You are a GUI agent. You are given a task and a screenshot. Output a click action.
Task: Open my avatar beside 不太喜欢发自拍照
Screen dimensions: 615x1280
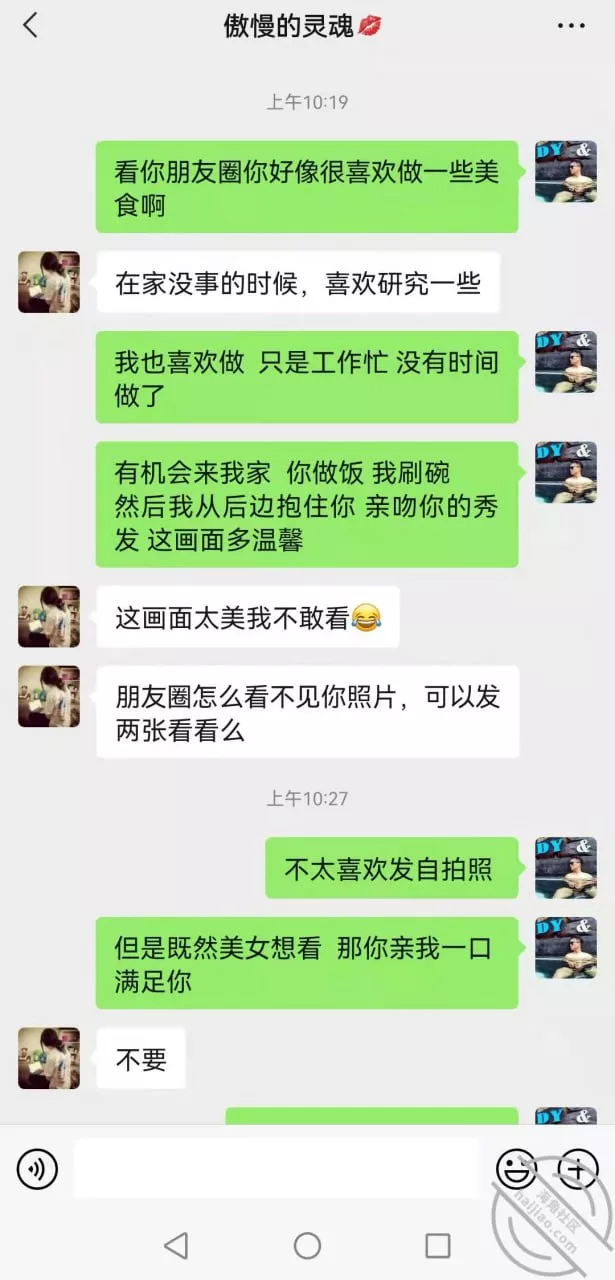tap(566, 867)
